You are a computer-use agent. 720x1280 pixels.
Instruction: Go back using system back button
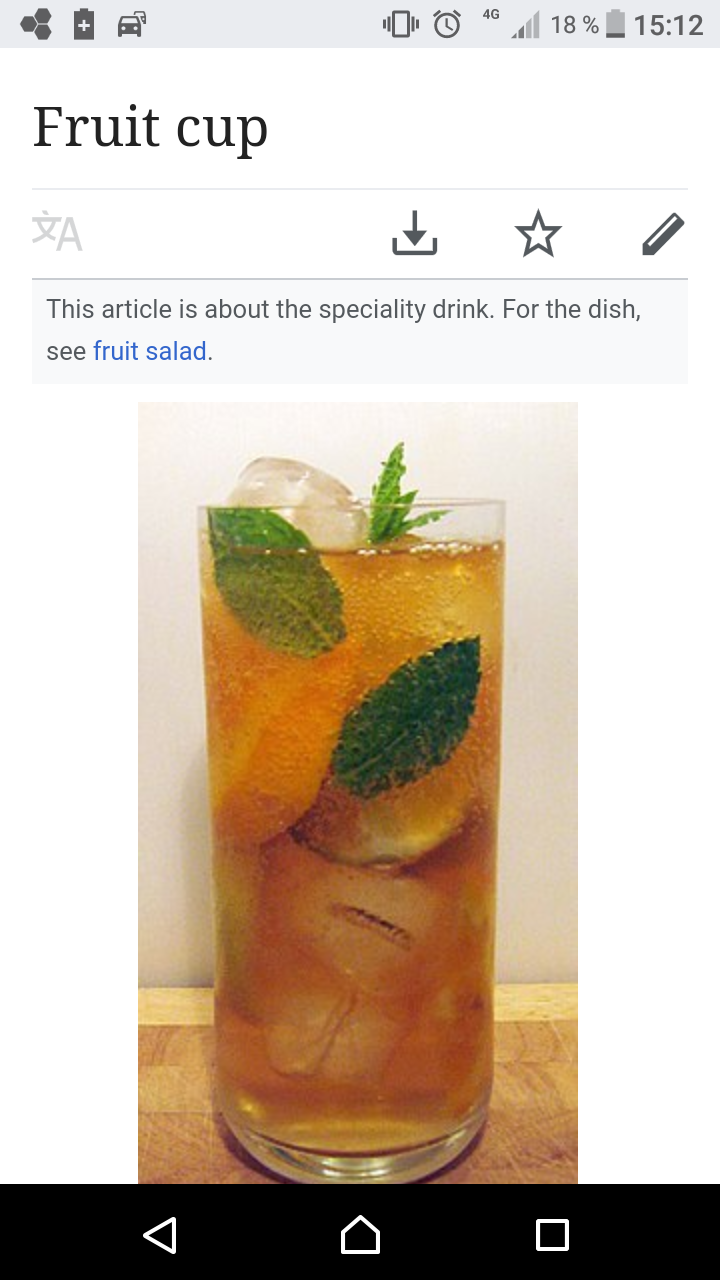pyautogui.click(x=160, y=1234)
